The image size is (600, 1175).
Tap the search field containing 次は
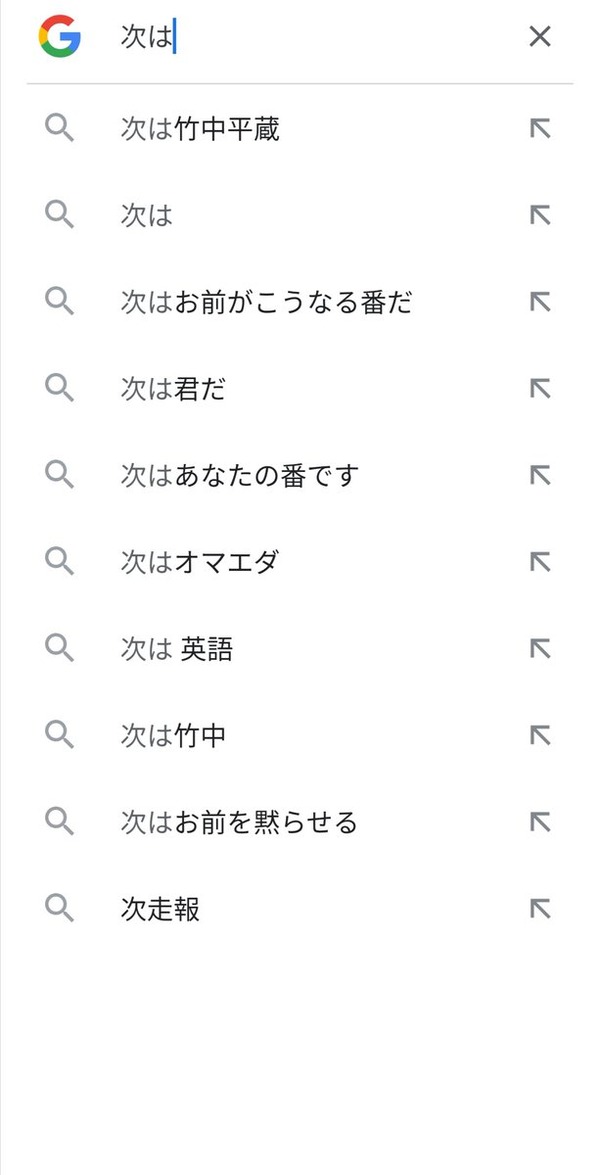point(315,37)
